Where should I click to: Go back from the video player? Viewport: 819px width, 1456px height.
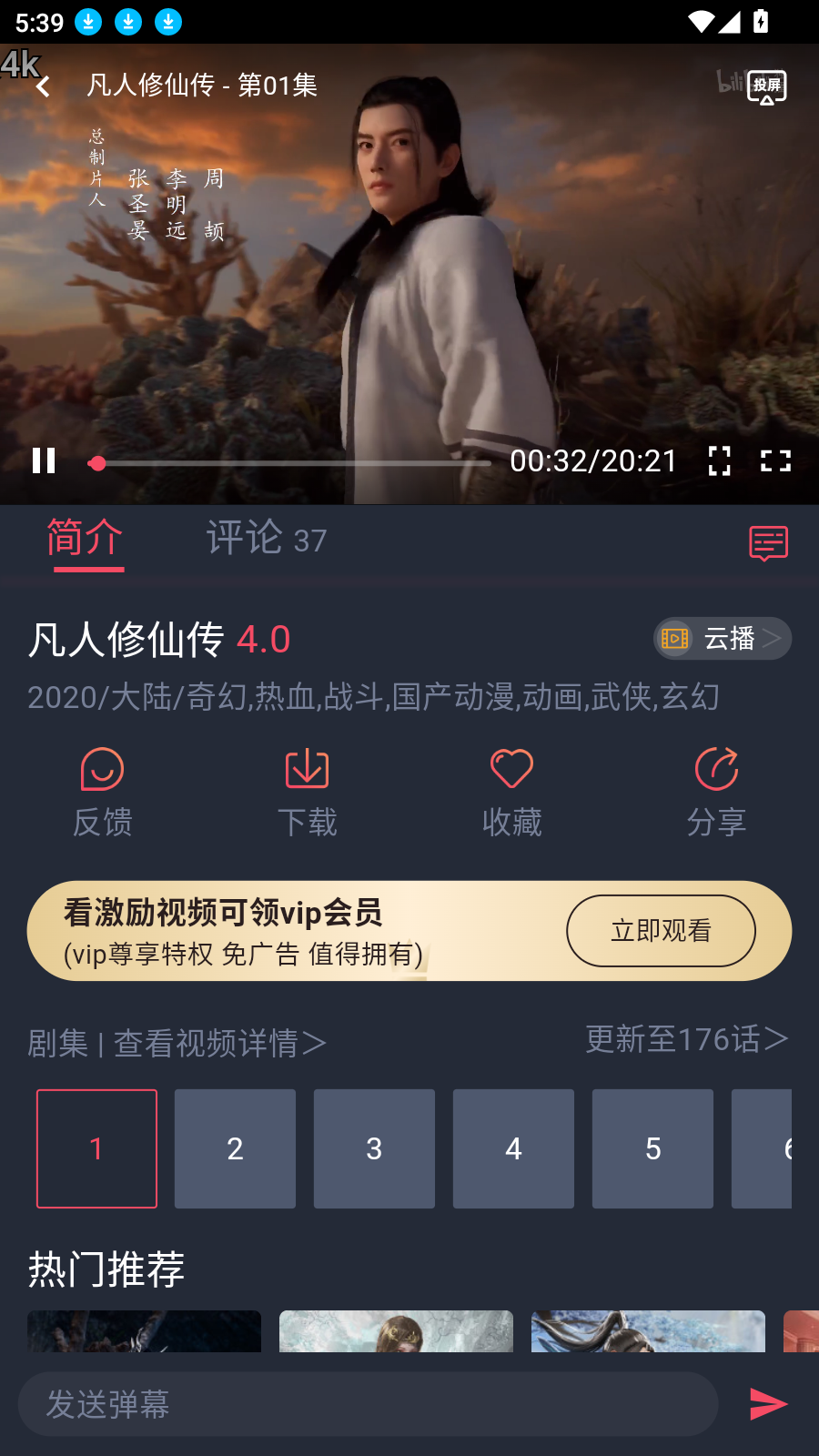tap(43, 86)
